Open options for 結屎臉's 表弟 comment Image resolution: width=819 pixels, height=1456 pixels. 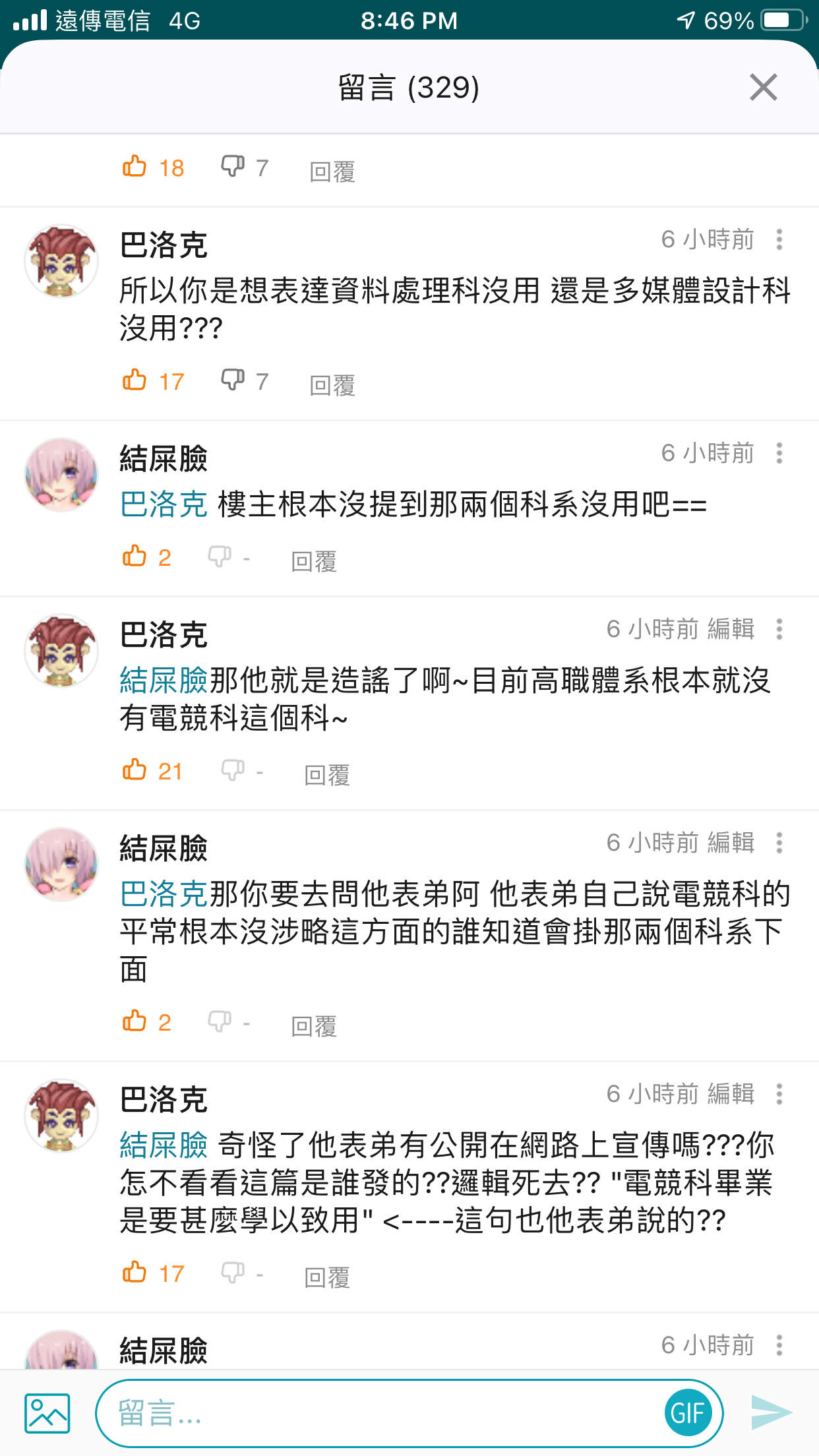pyautogui.click(x=779, y=843)
